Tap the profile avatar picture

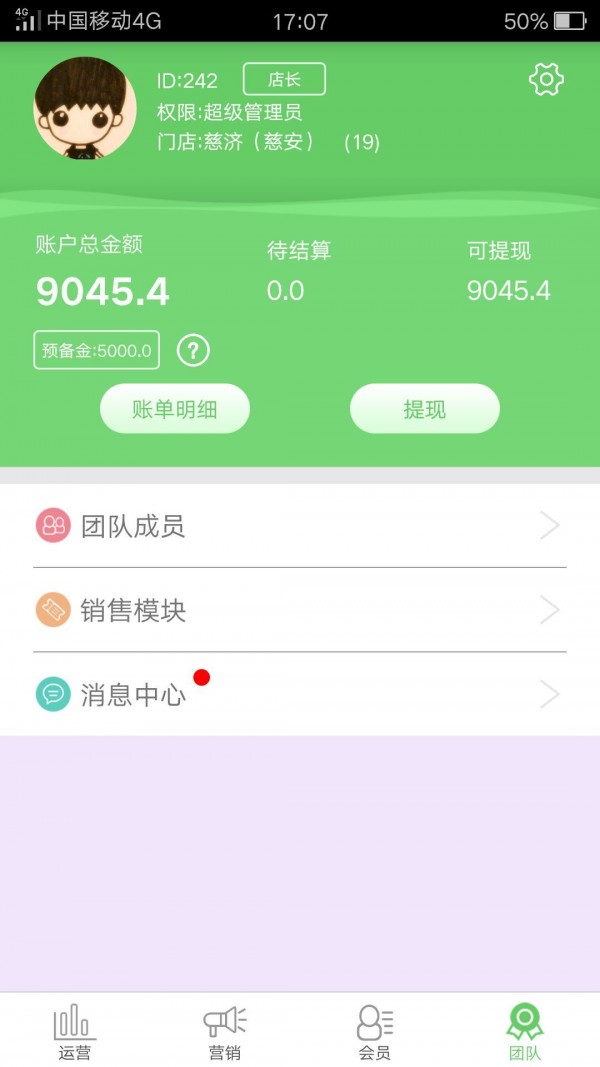85,108
